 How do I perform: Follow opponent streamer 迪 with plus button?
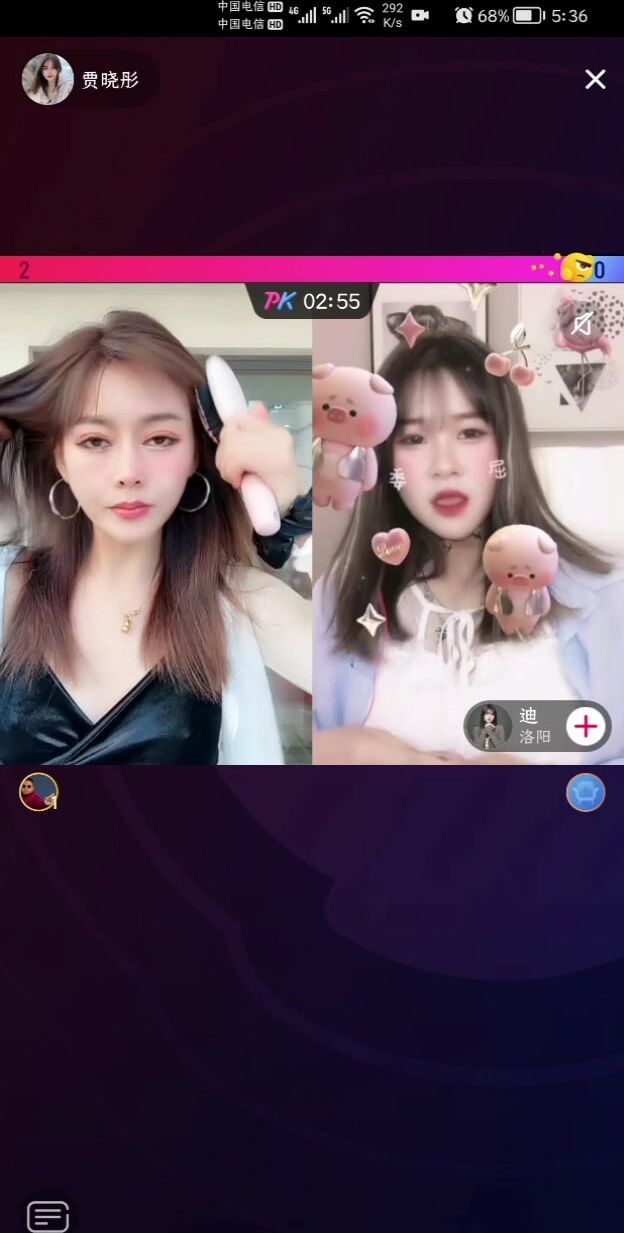tap(585, 726)
